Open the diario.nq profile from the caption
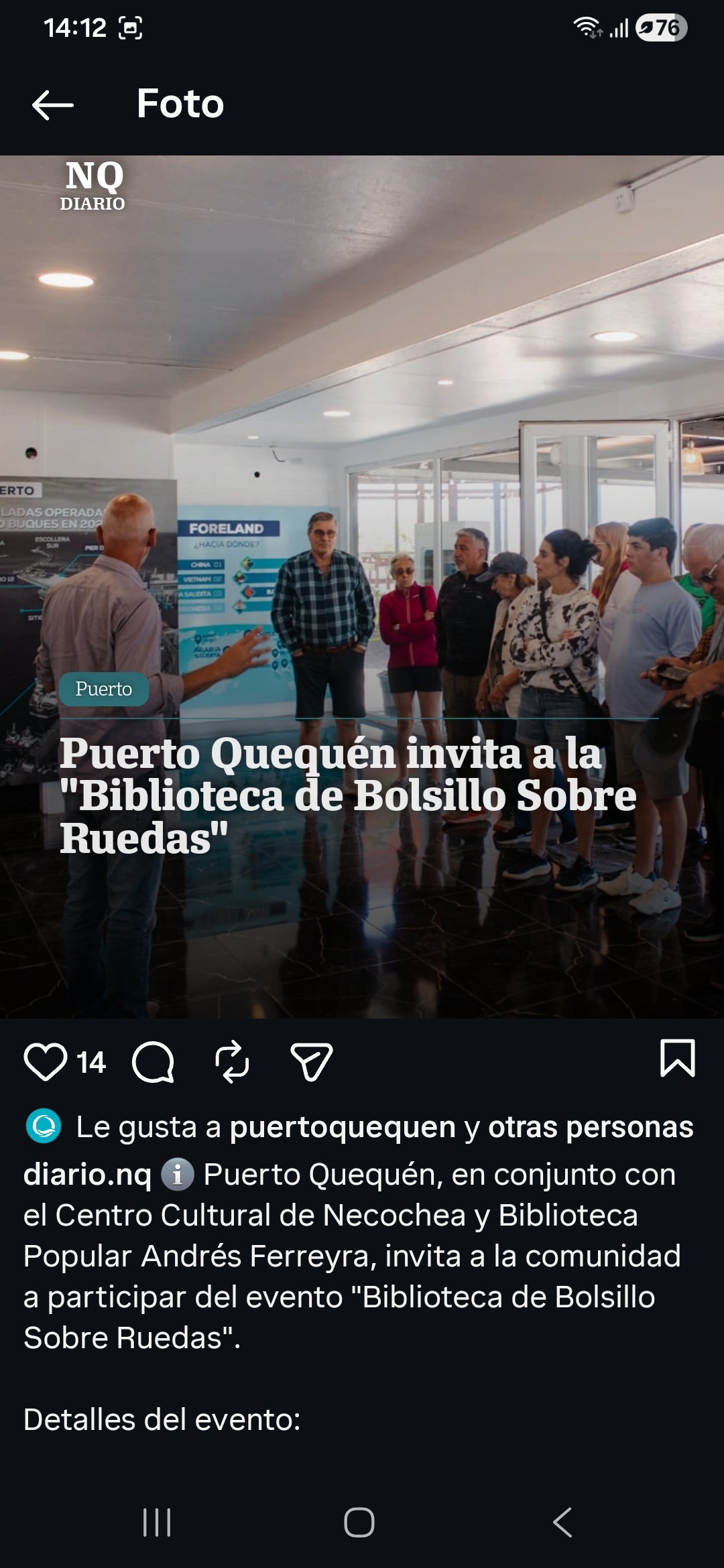The height and width of the screenshot is (1568, 724). [x=87, y=1175]
